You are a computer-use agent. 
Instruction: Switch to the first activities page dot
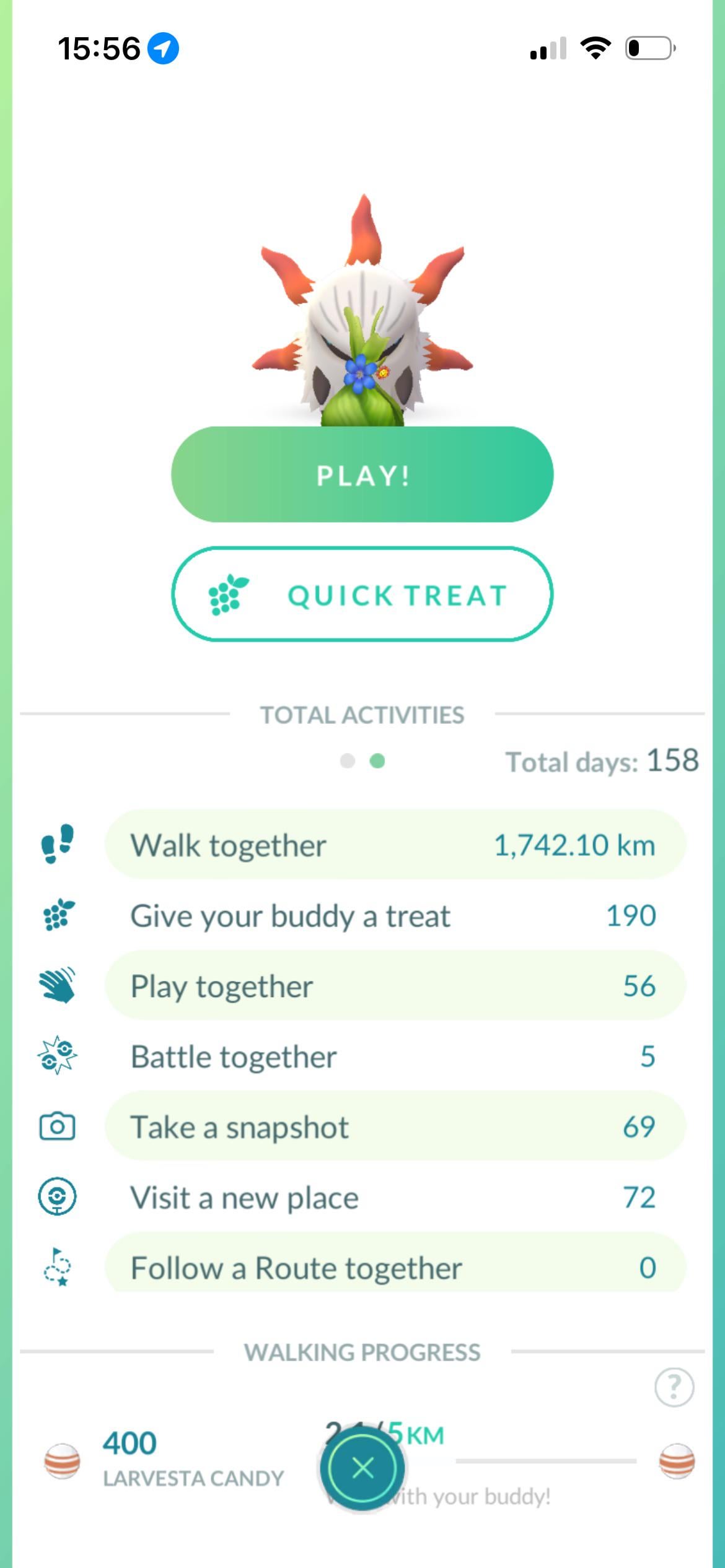[348, 760]
